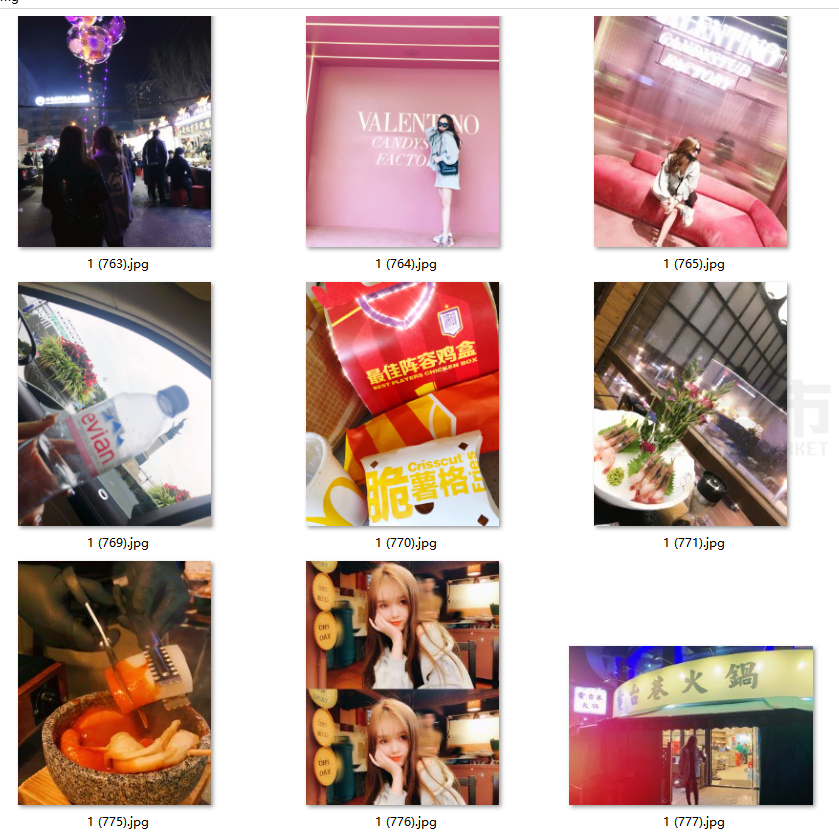Open file 1 (770).jpg
Viewport: 839px width, 833px height.
click(x=402, y=404)
